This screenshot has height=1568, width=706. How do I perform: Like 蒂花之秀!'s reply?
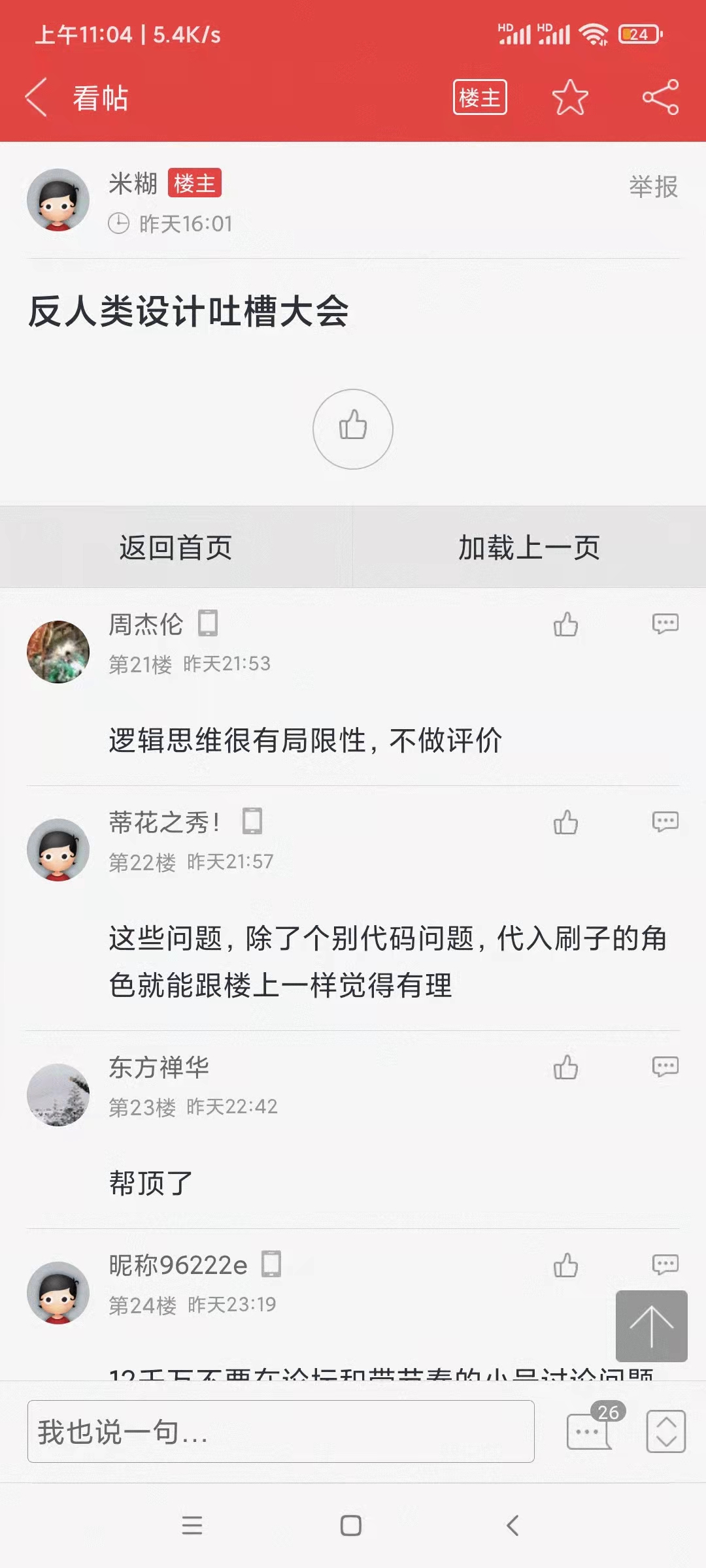(x=565, y=823)
